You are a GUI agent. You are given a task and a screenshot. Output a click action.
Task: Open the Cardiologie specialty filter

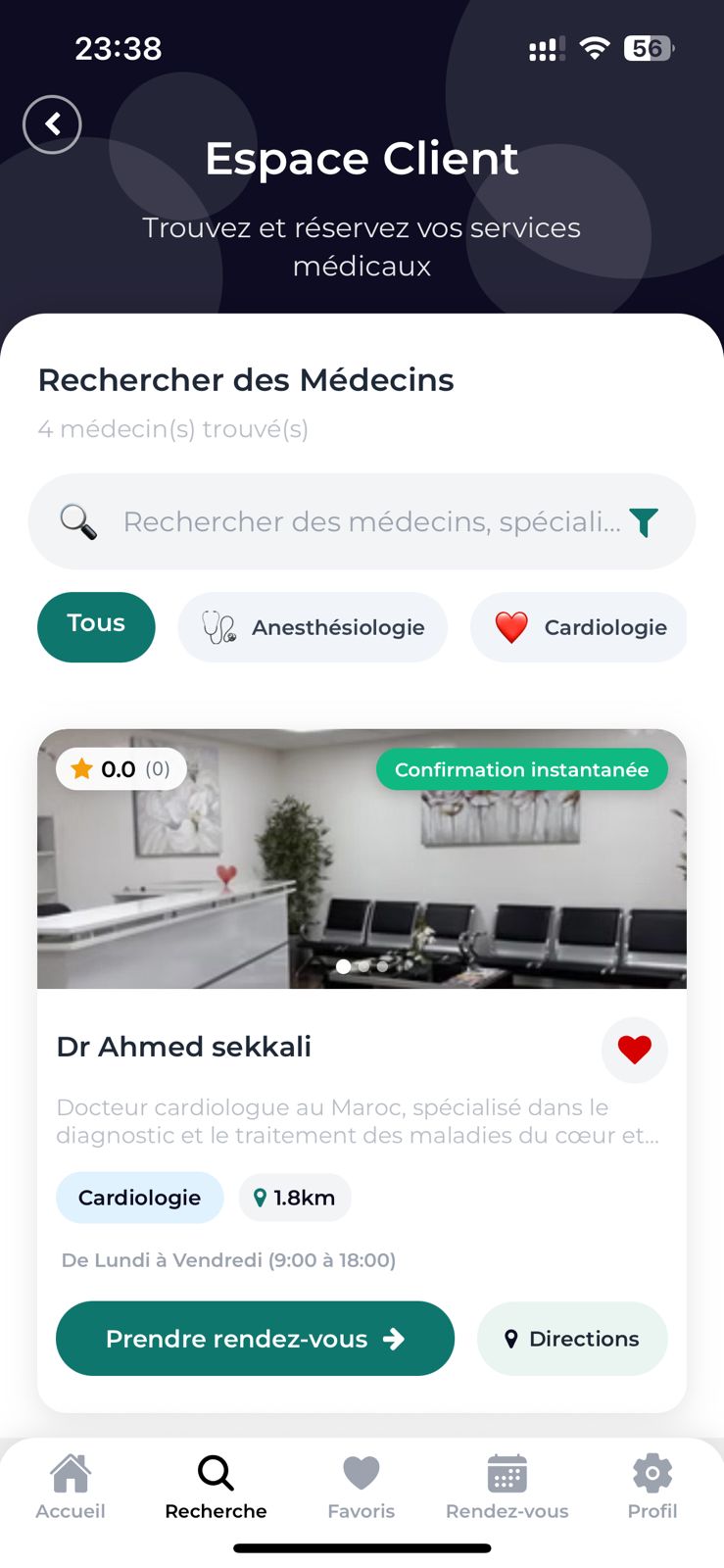(x=578, y=627)
